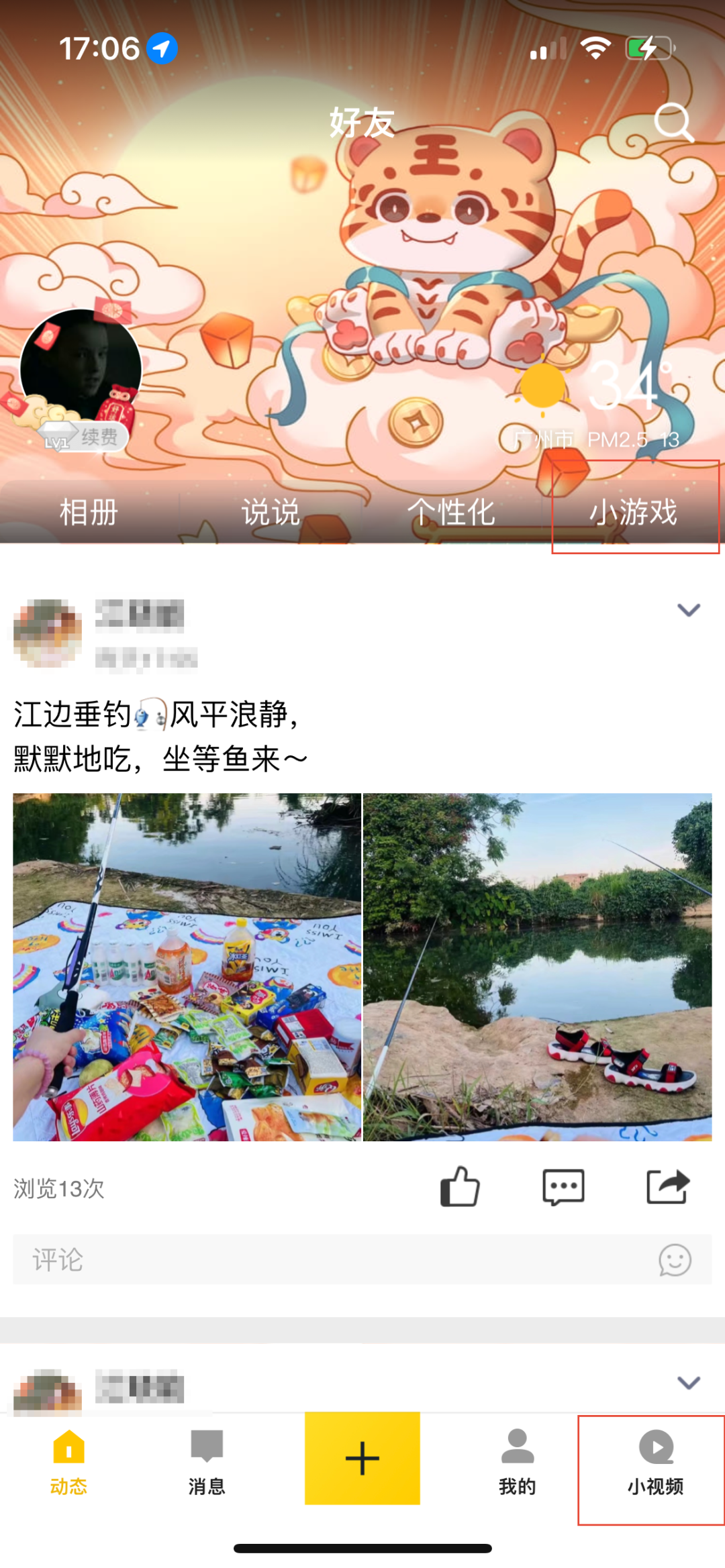Create a new post with plus button
Screen dimensions: 725x1568
click(362, 1458)
